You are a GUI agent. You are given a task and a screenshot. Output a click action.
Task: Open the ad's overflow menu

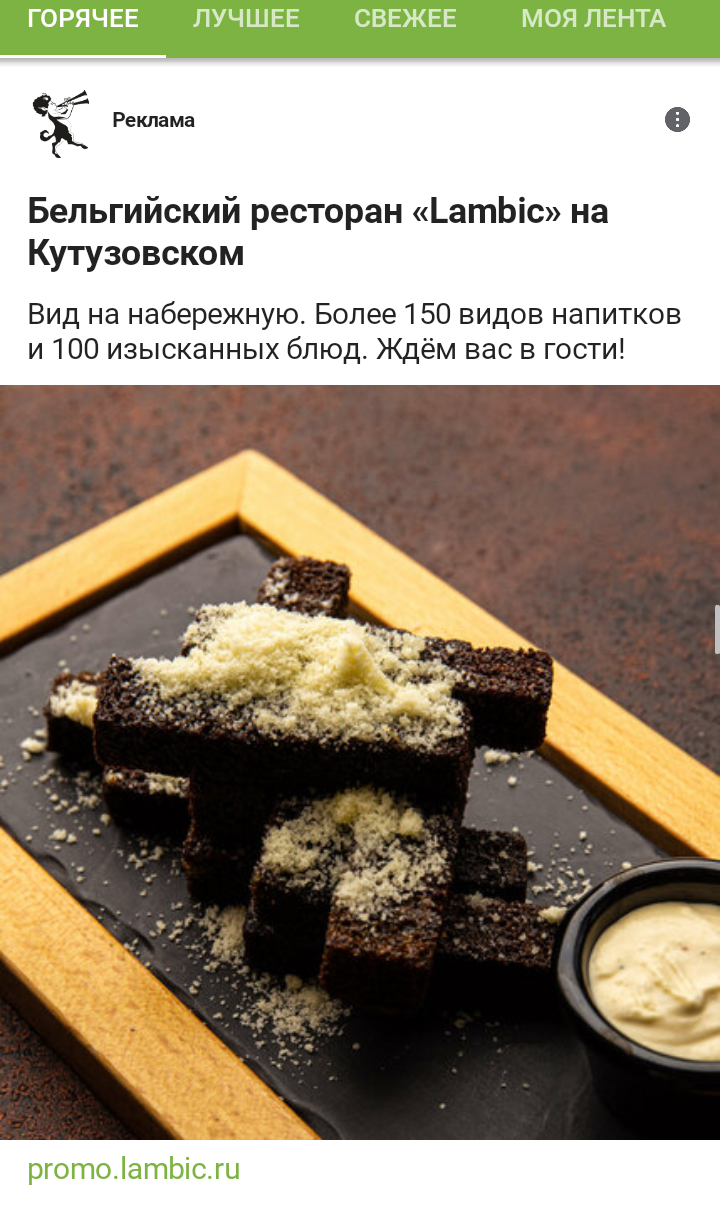(x=678, y=120)
